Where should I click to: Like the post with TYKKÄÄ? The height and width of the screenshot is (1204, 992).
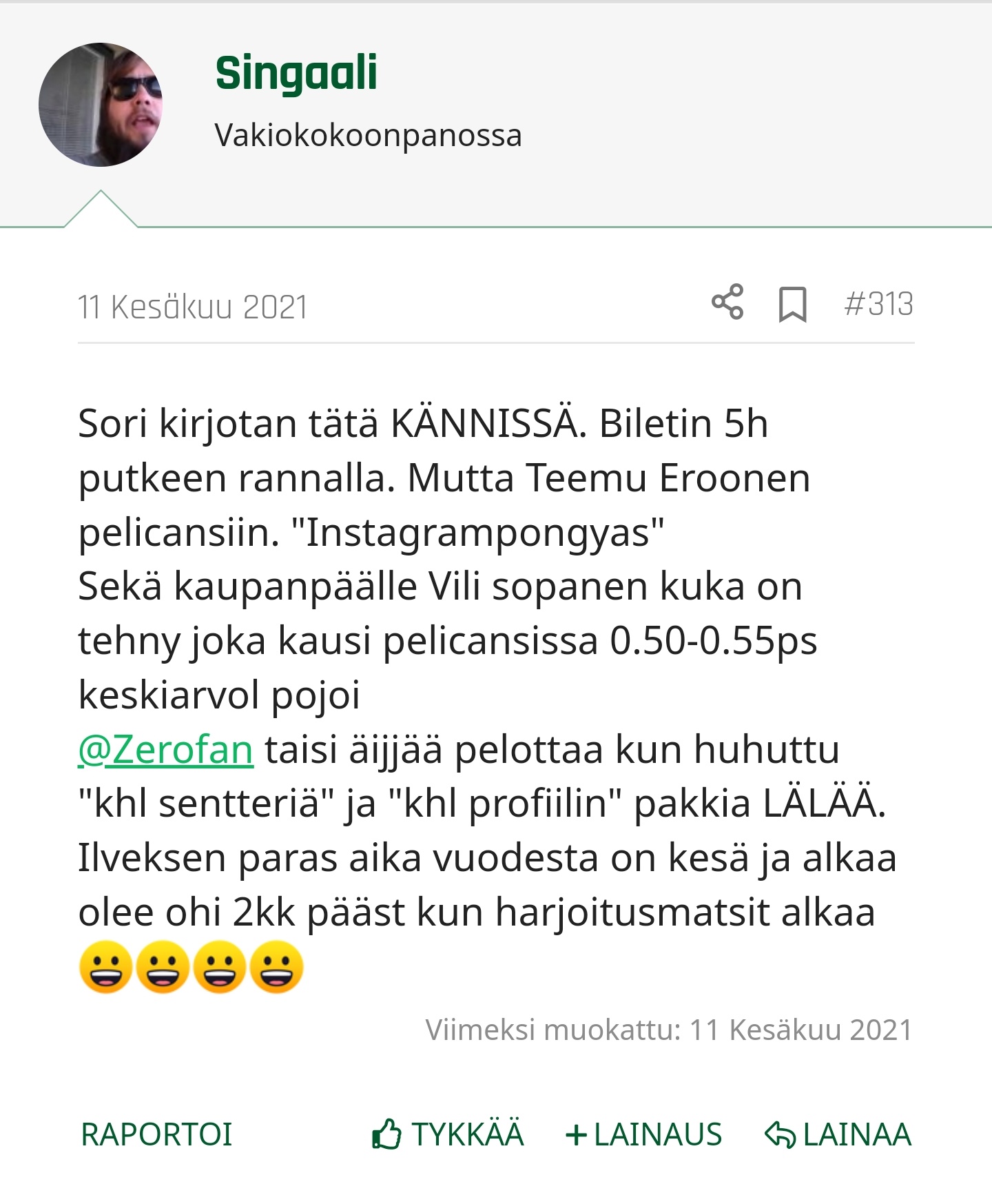point(448,1134)
